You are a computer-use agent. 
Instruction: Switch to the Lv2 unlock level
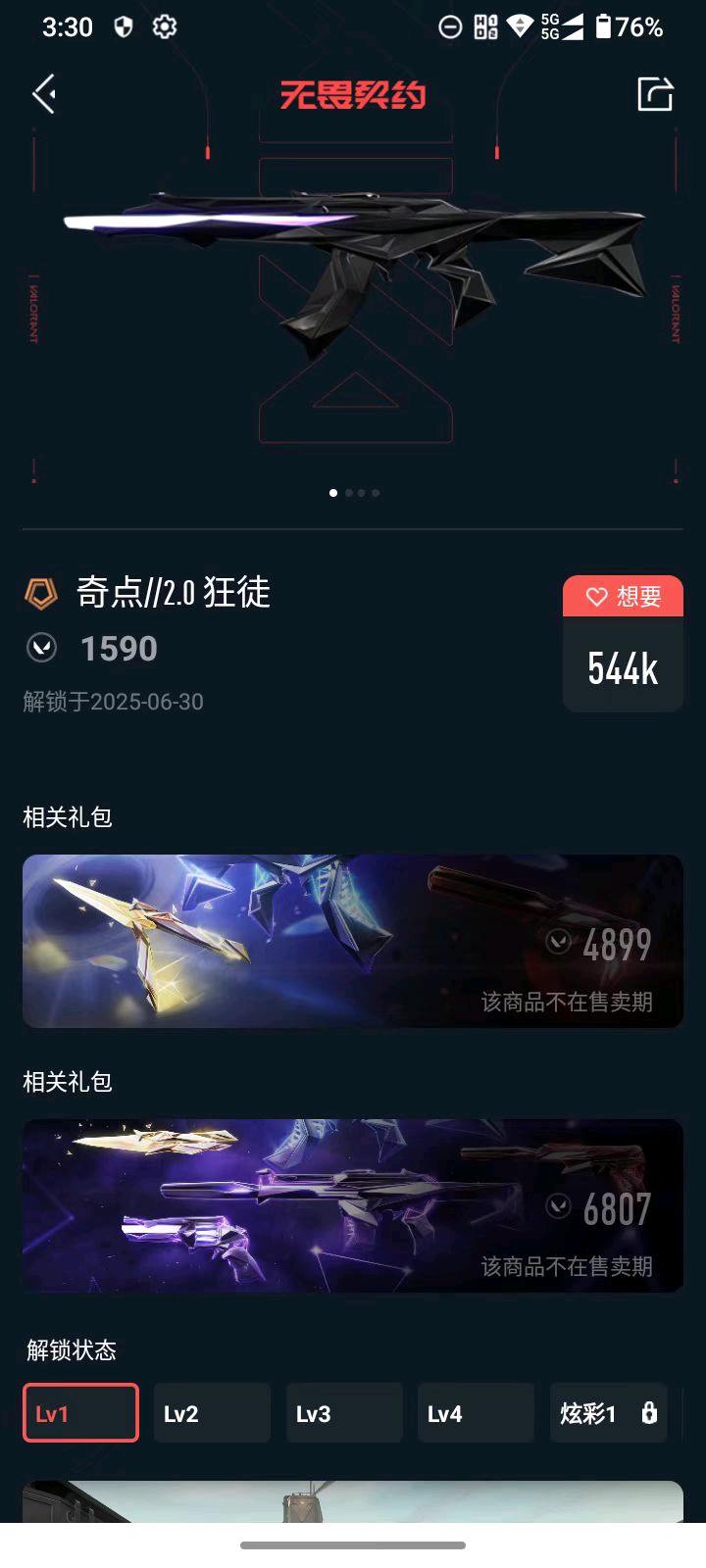pos(212,1413)
